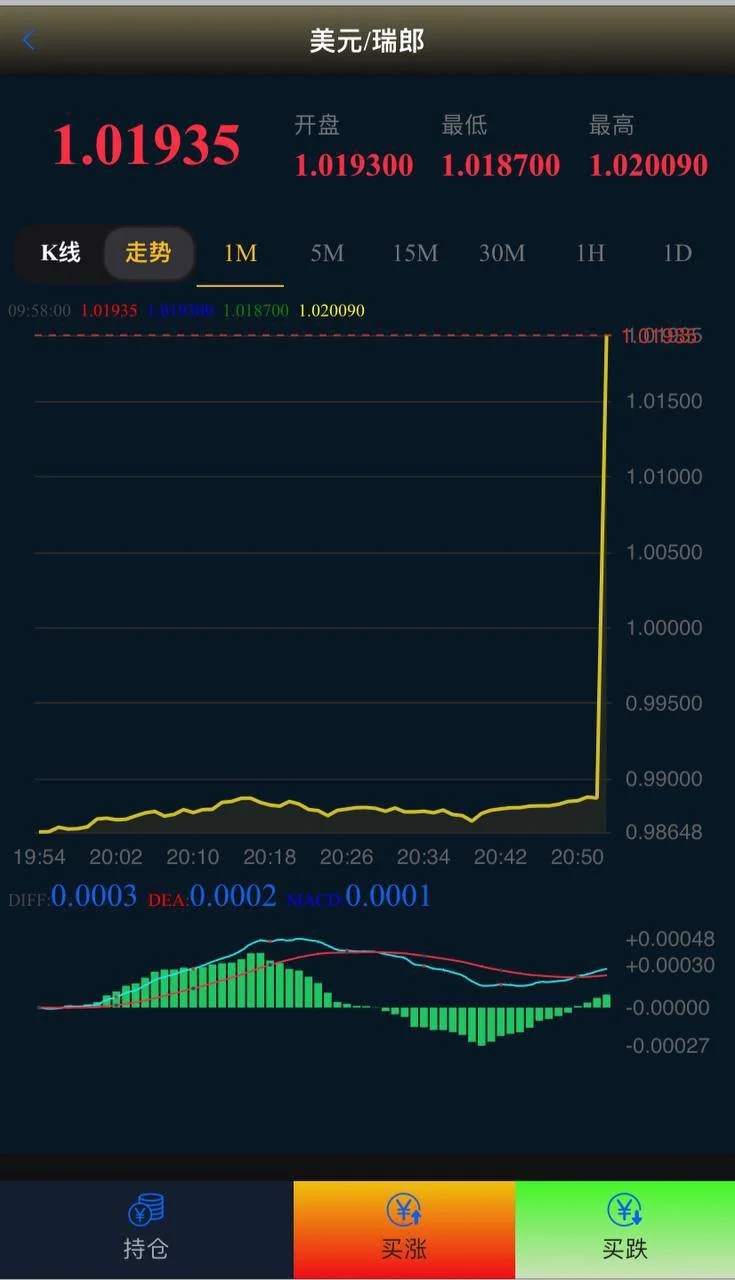Show the 30M interval chart
The image size is (735, 1280).
click(x=502, y=253)
